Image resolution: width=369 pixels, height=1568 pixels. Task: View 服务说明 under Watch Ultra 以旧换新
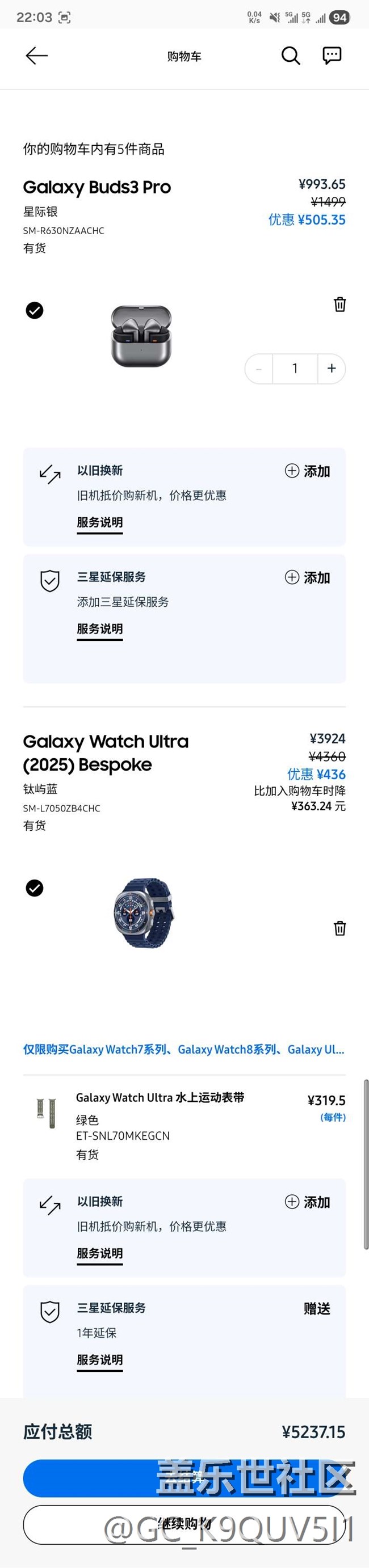pyautogui.click(x=100, y=1253)
